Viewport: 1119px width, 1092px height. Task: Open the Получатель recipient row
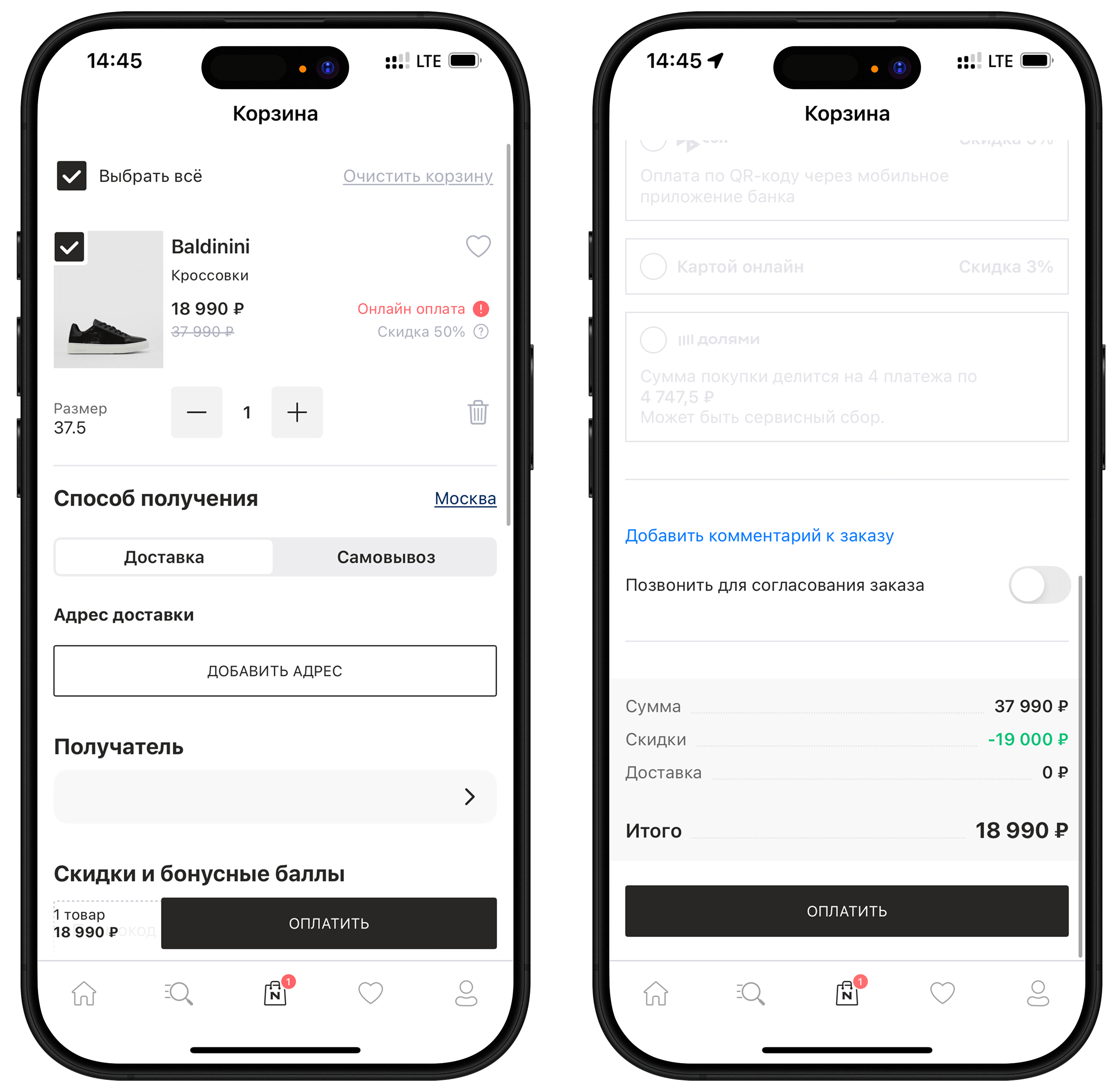click(275, 796)
